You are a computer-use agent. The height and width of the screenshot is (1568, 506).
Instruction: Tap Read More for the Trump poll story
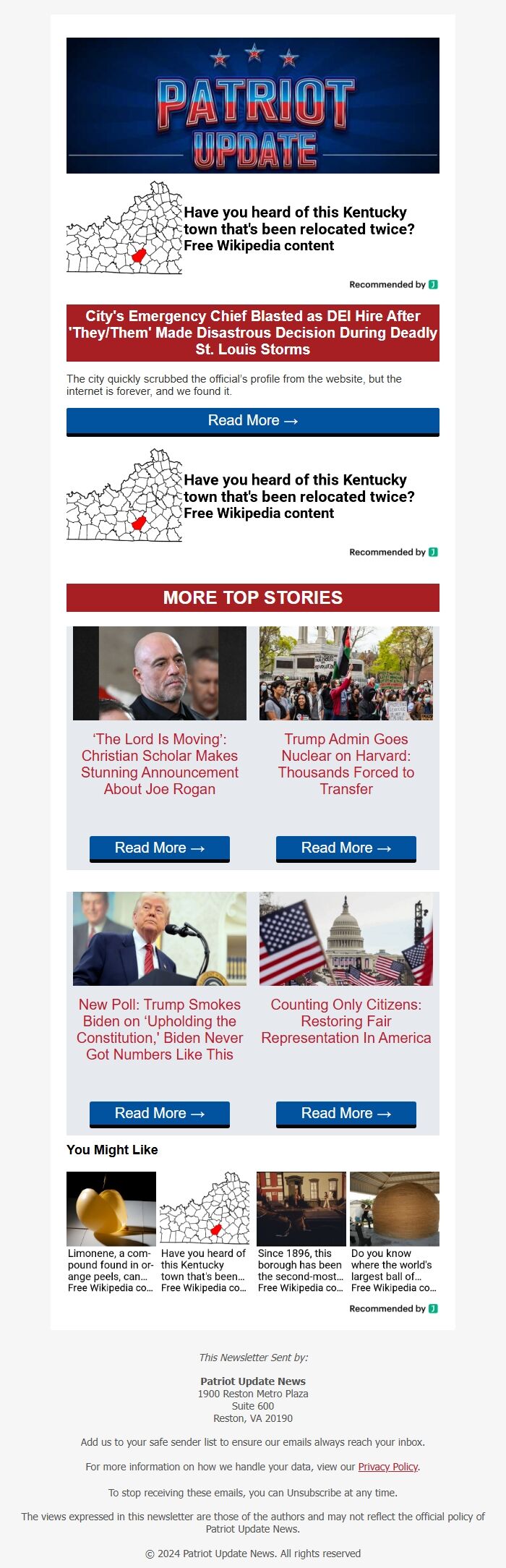[x=159, y=1113]
